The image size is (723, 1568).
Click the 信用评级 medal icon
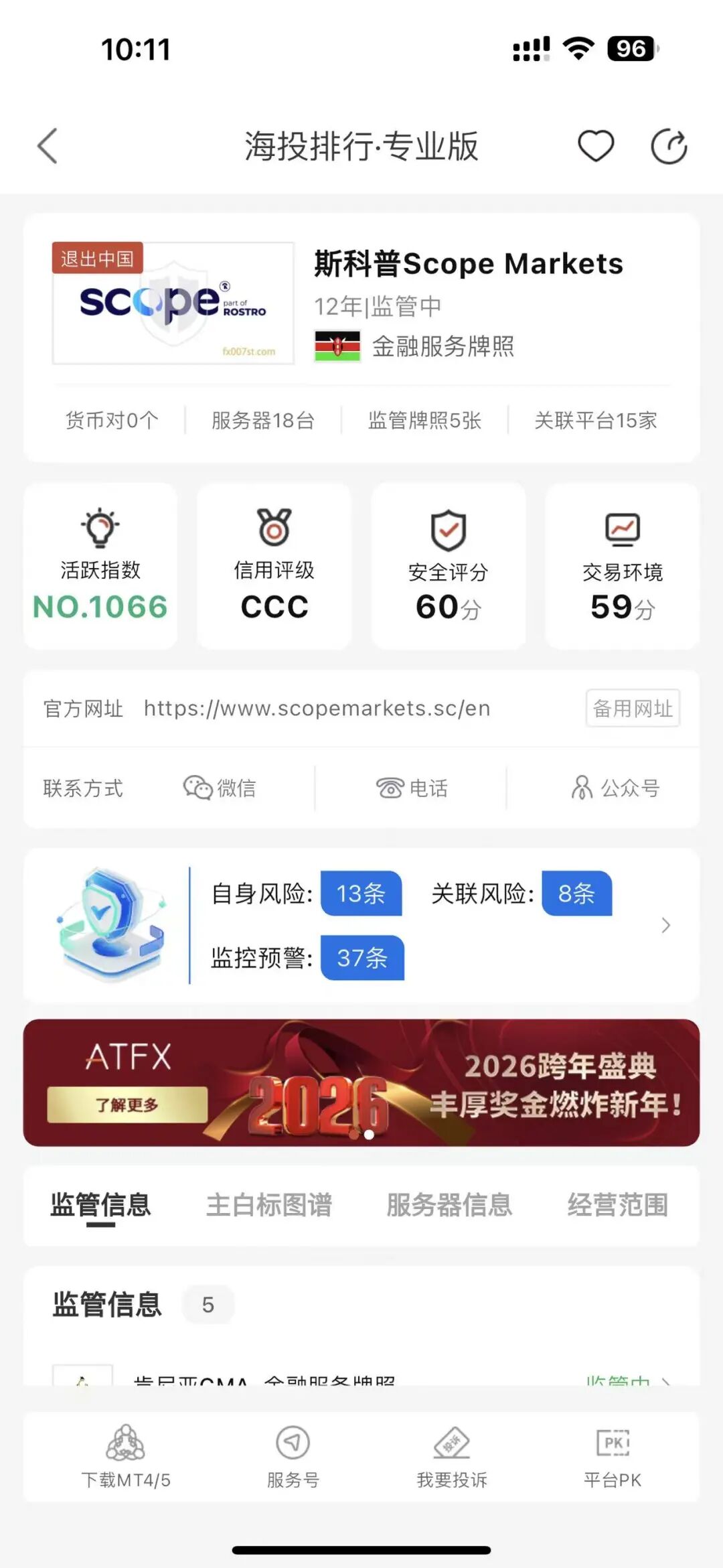[274, 529]
